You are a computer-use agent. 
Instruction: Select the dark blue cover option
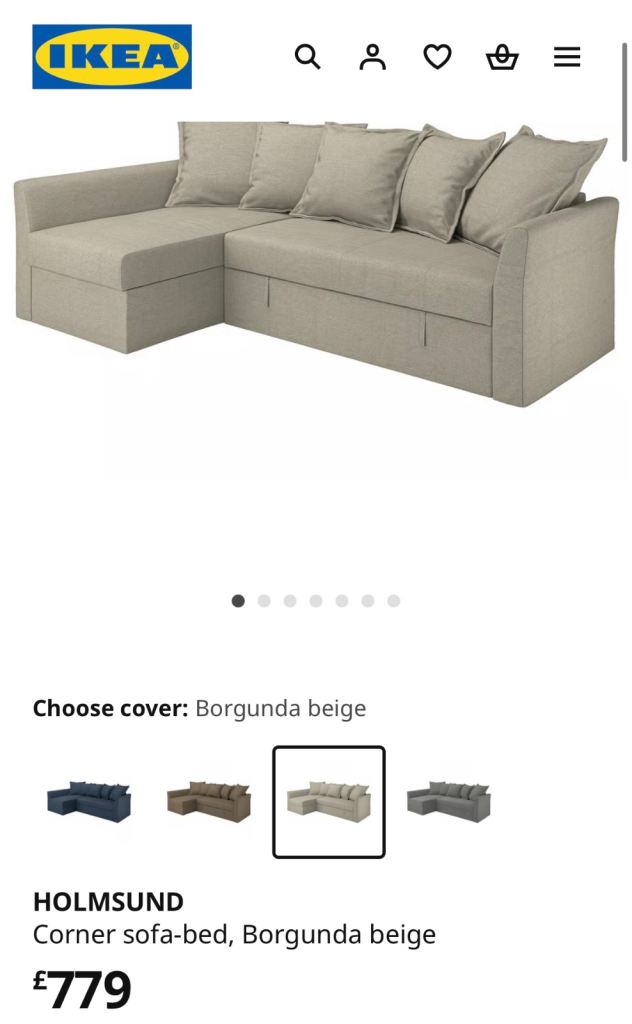click(89, 801)
